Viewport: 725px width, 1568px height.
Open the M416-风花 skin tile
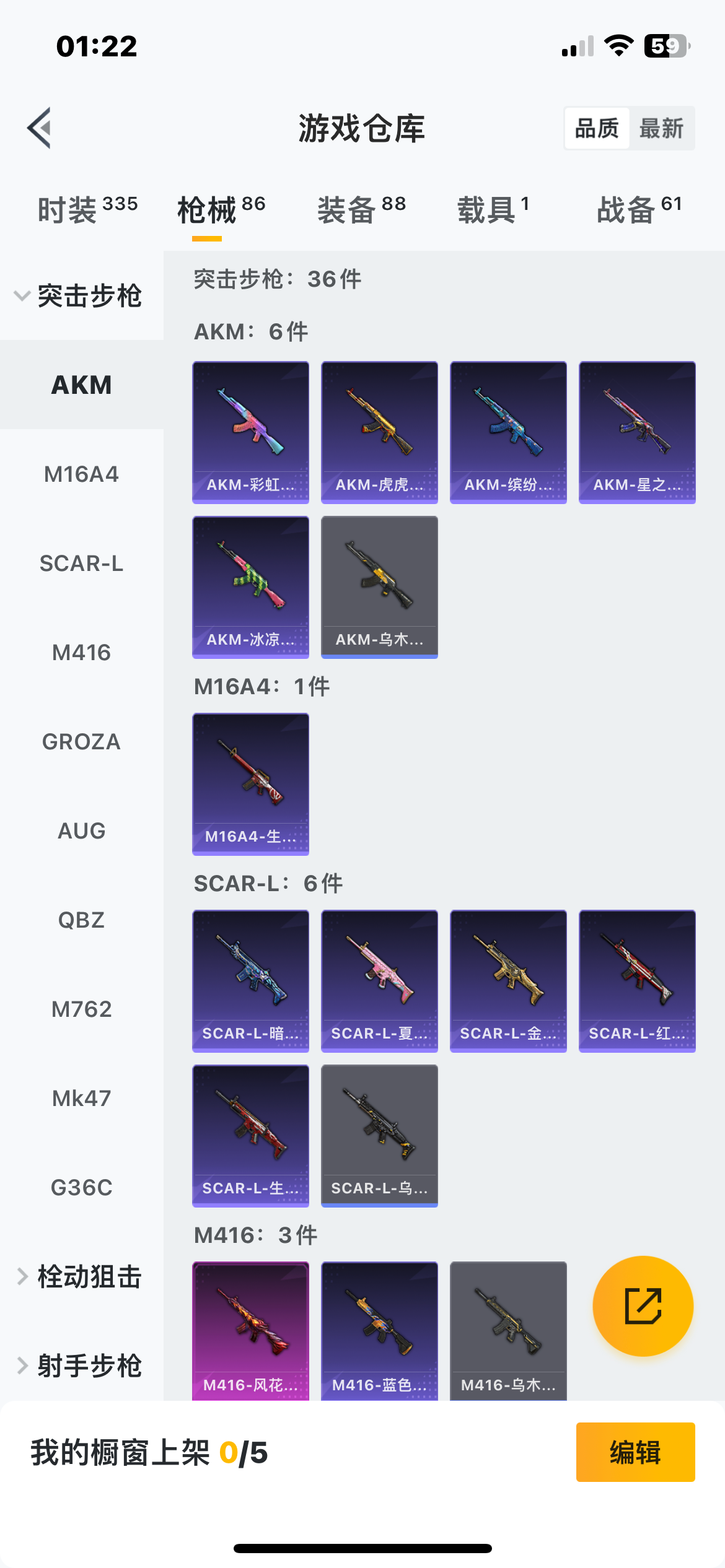250,1330
